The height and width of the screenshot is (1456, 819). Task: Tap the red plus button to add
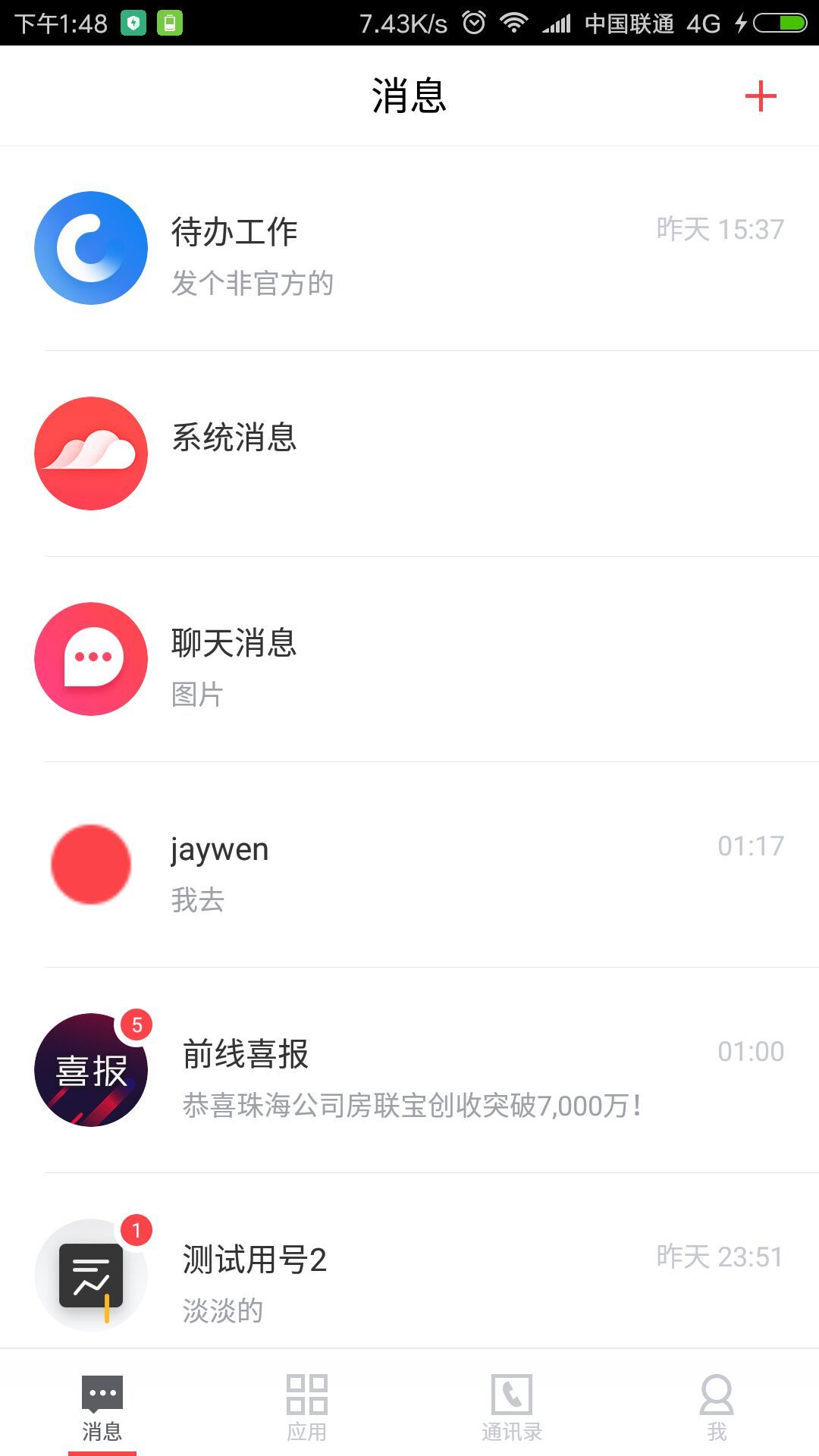pyautogui.click(x=761, y=96)
